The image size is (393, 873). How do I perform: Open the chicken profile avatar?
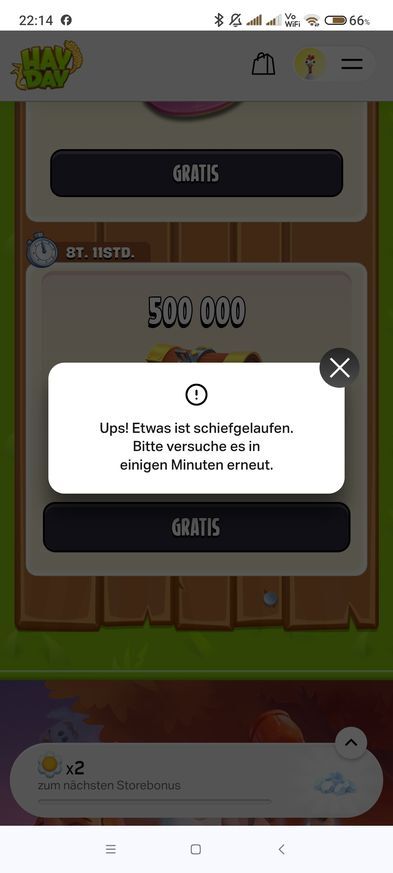(310, 64)
